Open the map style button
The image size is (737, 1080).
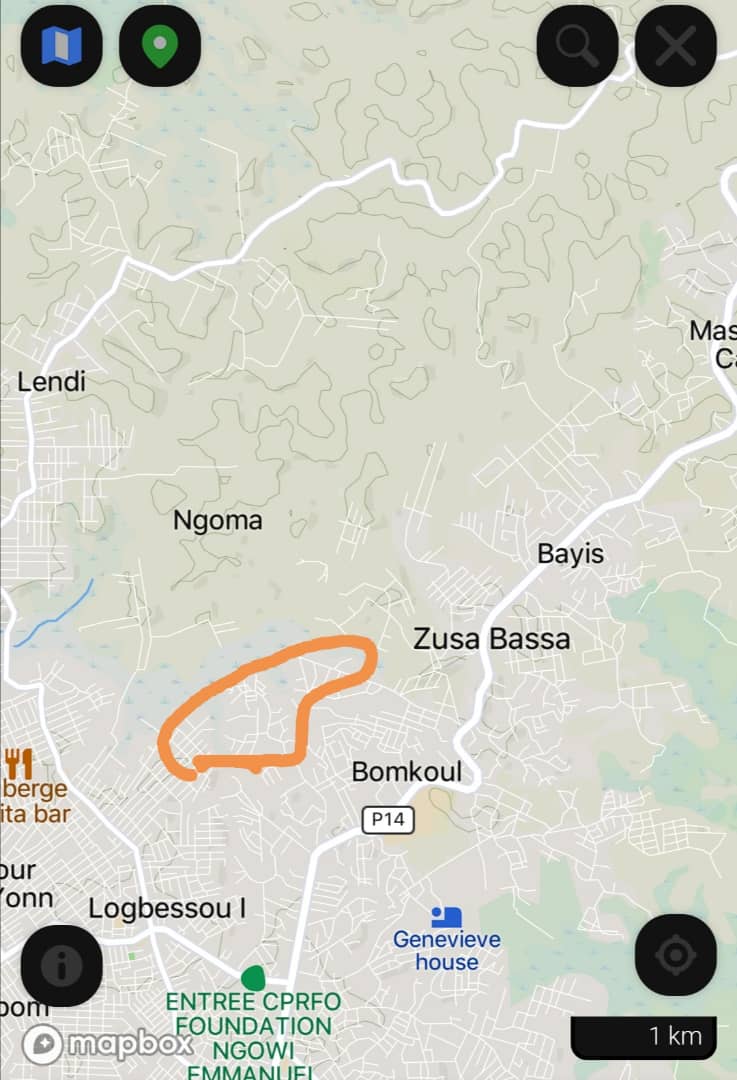click(x=62, y=46)
